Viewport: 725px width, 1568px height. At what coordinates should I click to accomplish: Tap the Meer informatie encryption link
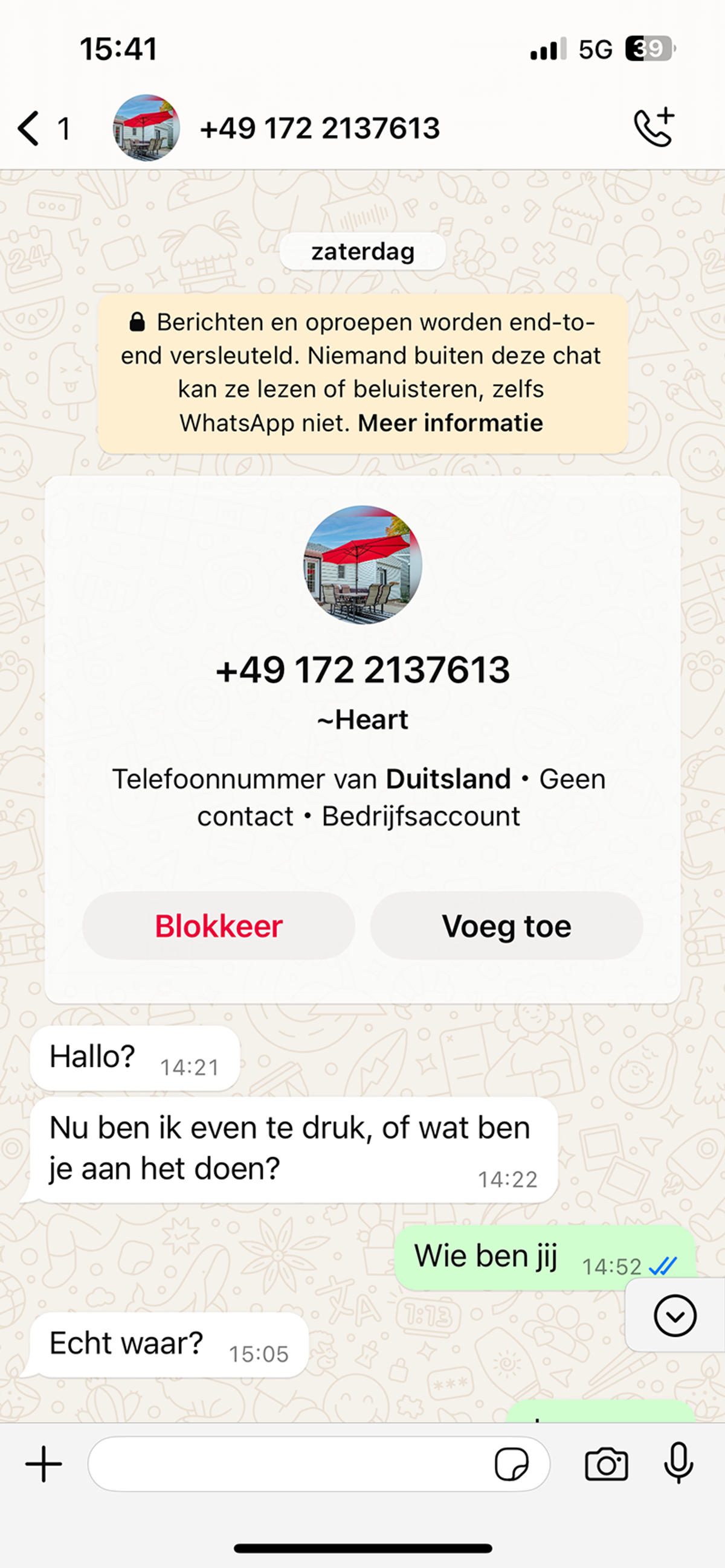(449, 423)
